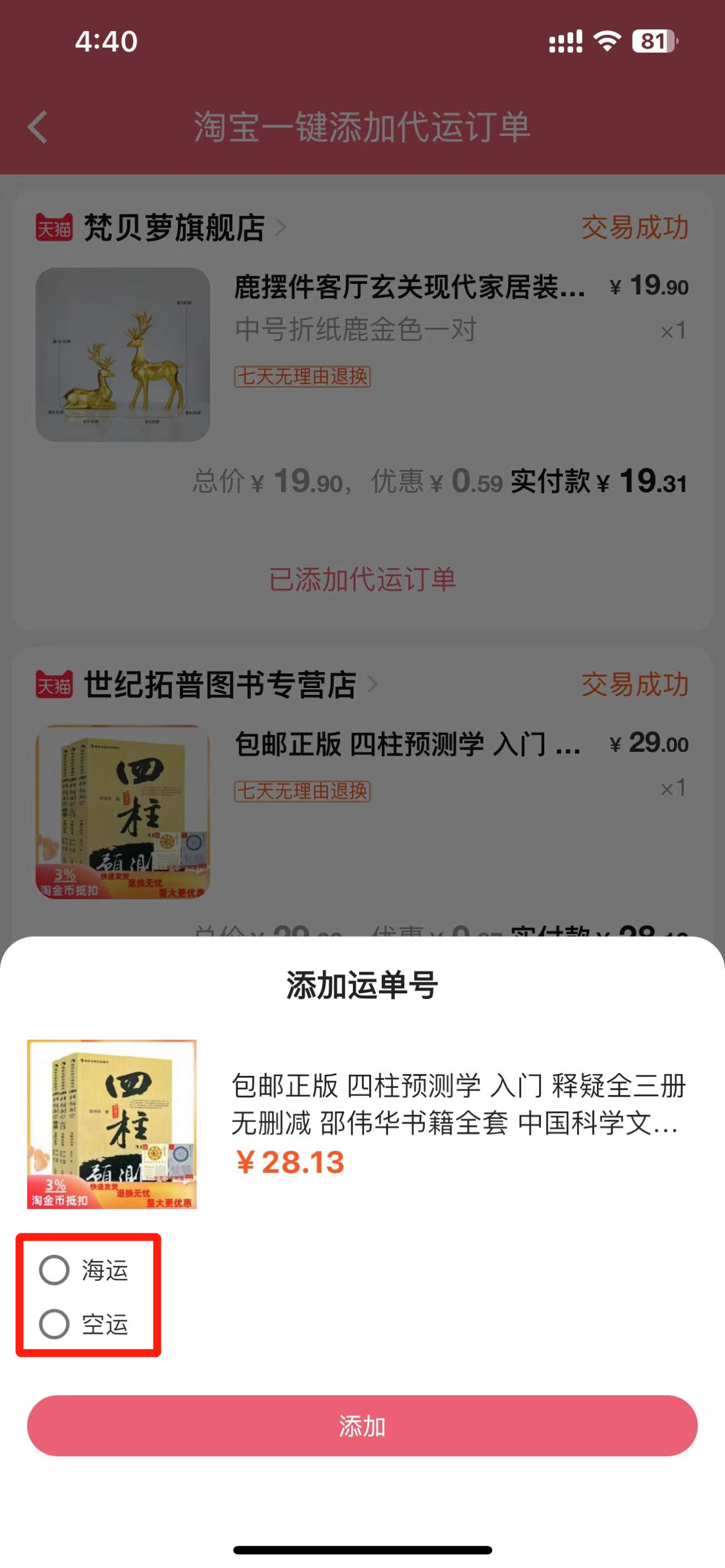Go back using the top-left arrow
The image size is (725, 1568).
(38, 127)
